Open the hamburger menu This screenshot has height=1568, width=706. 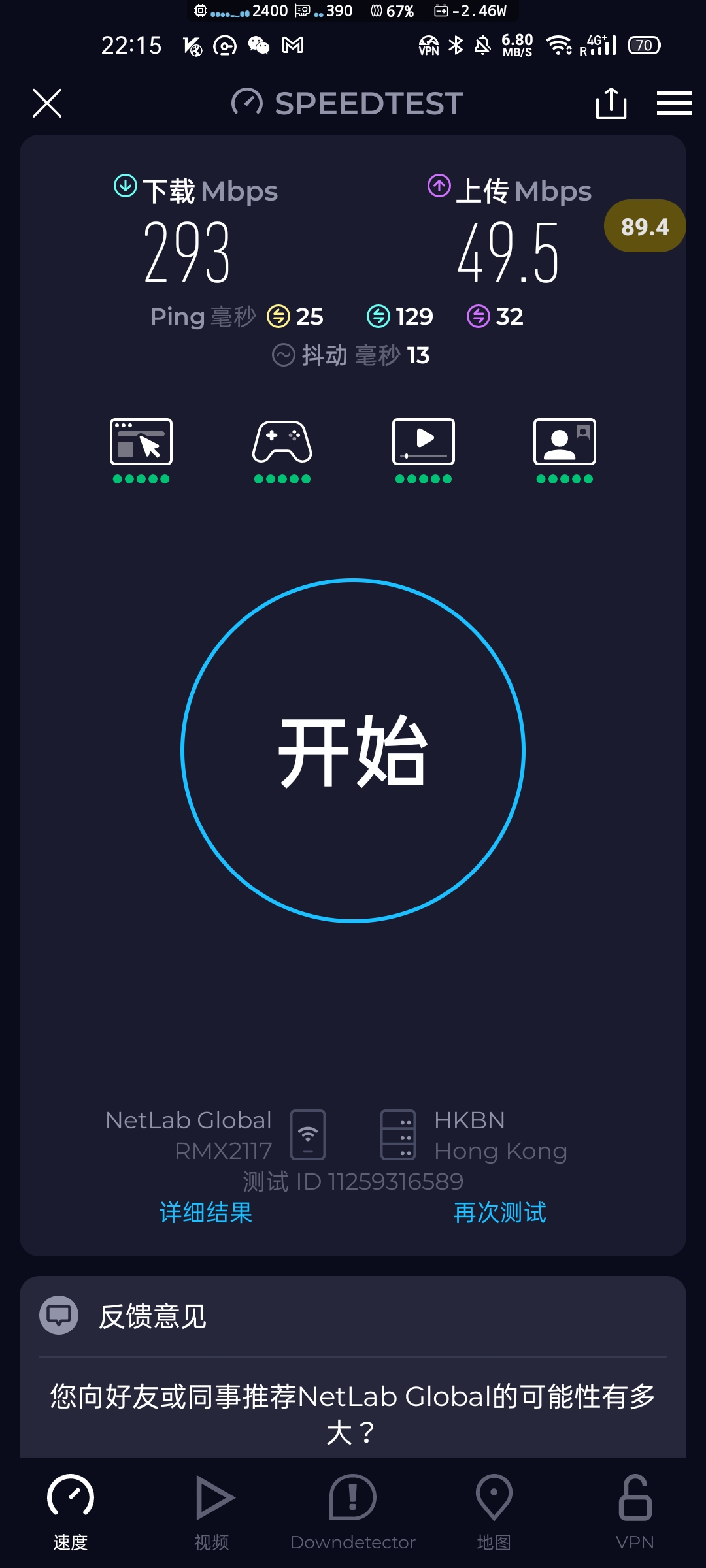click(x=674, y=103)
